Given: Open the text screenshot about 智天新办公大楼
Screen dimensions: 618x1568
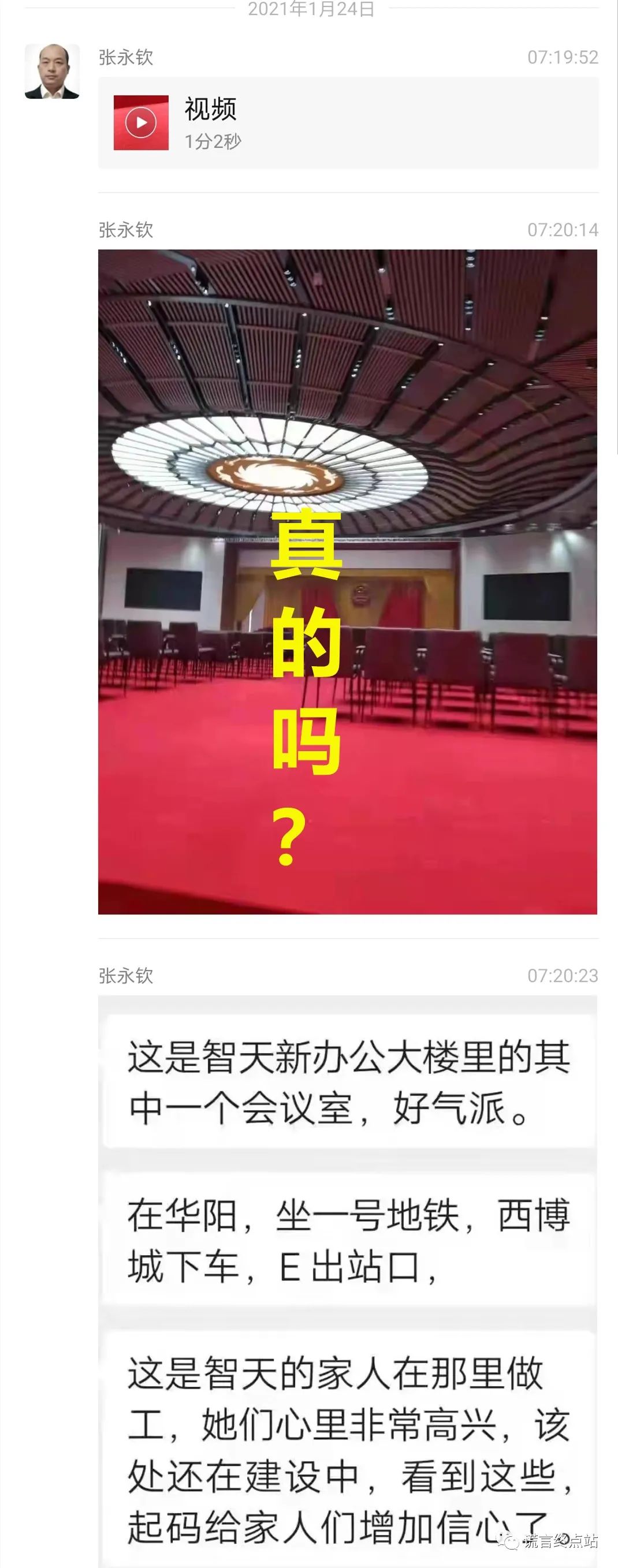Looking at the screenshot, I should pyautogui.click(x=347, y=1278).
